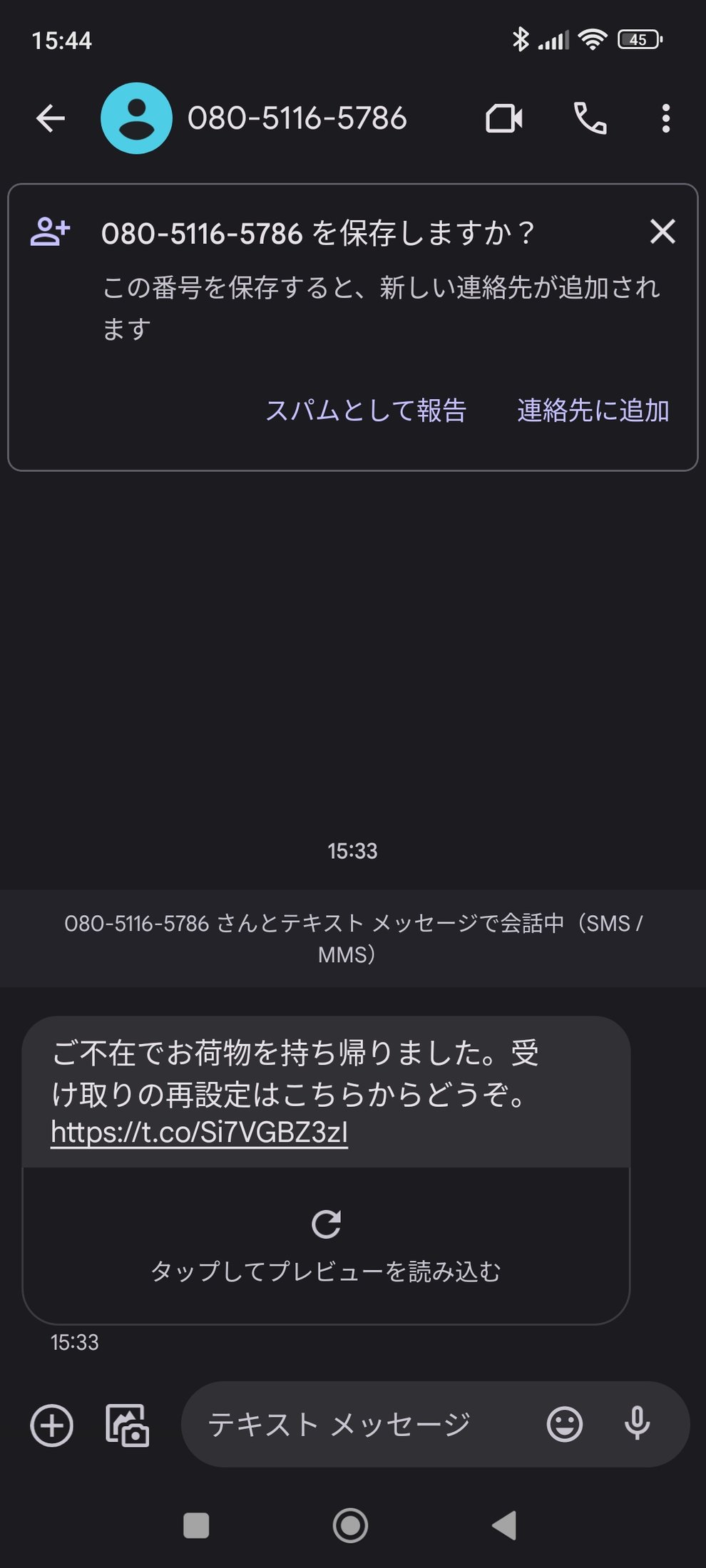Open the plus attachment menu
This screenshot has height=1568, width=706.
[x=52, y=1425]
